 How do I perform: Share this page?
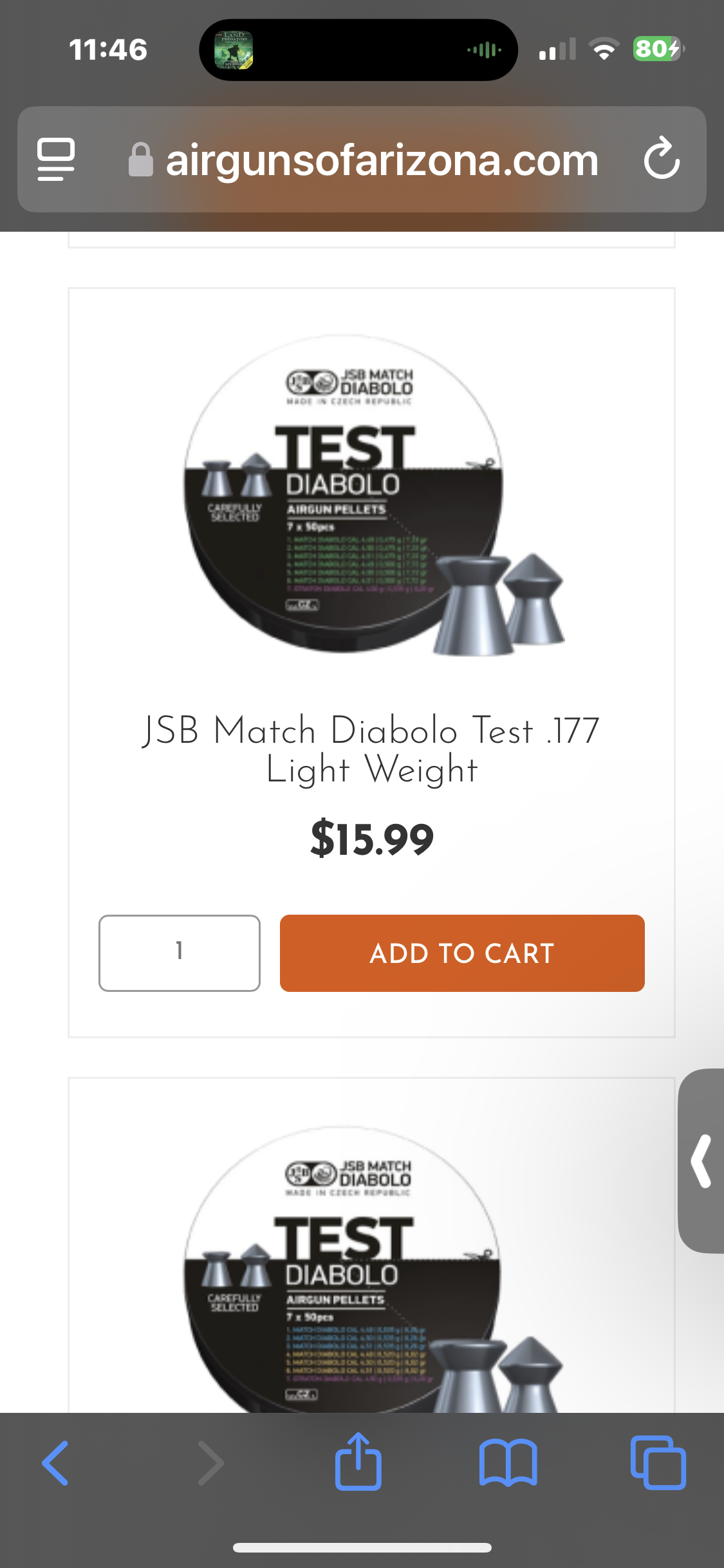coord(358,1462)
